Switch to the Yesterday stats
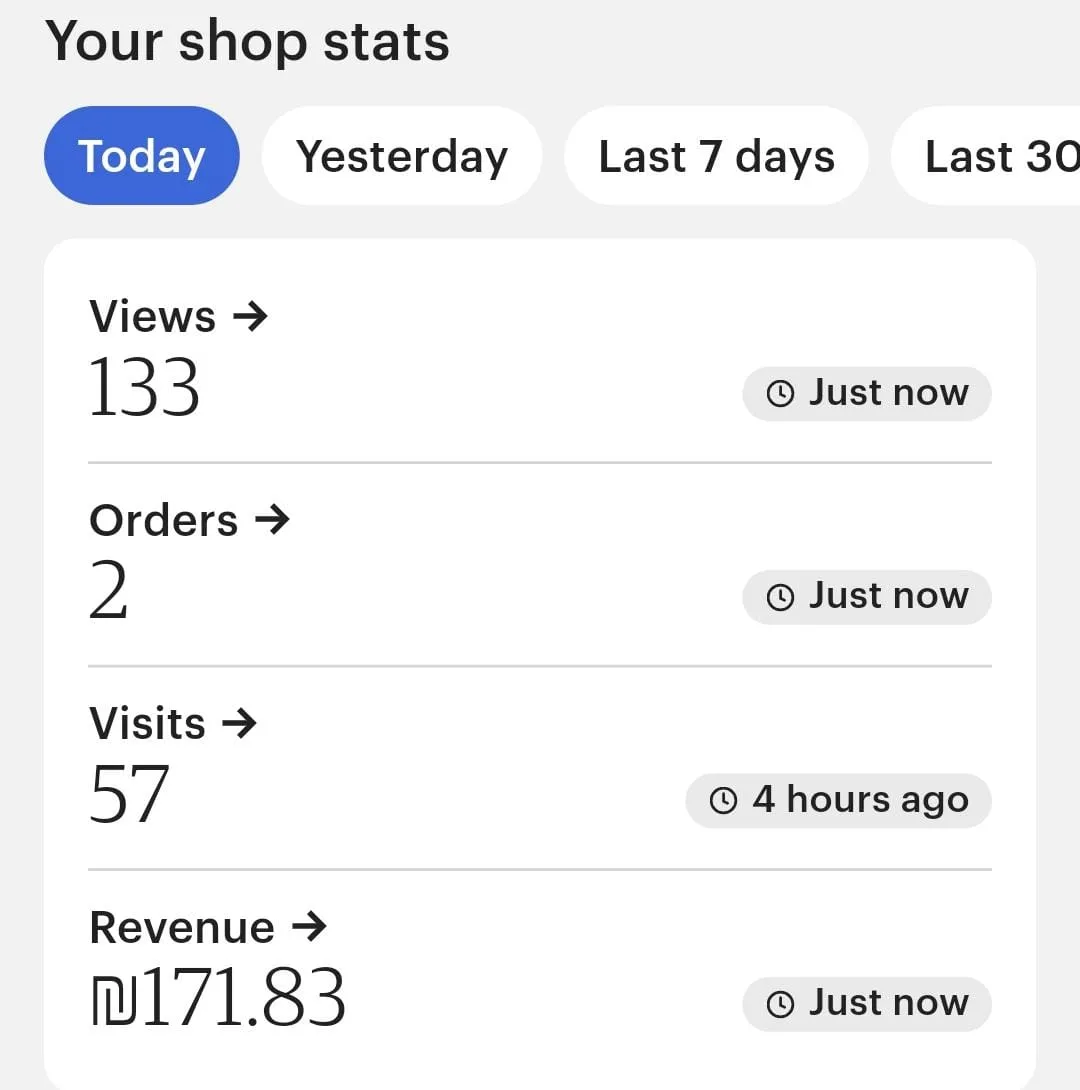 (402, 156)
